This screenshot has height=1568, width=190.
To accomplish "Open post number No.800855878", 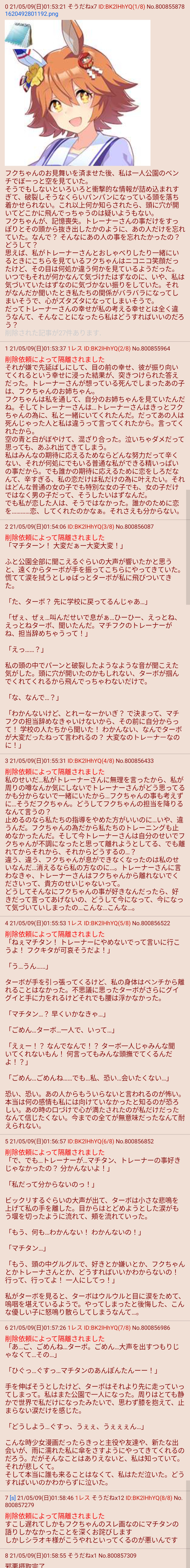I will tap(166, 6).
